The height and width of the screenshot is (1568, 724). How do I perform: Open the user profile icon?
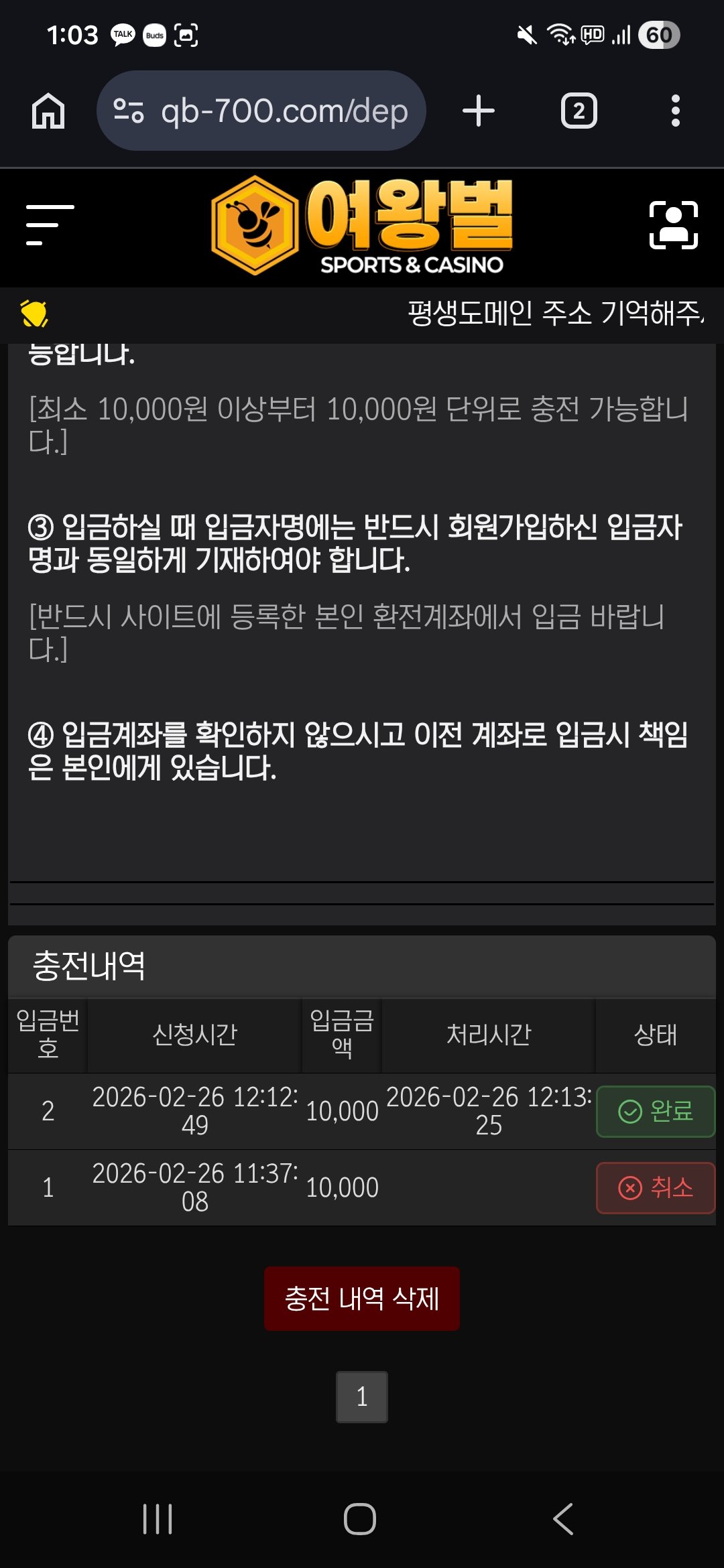(673, 225)
